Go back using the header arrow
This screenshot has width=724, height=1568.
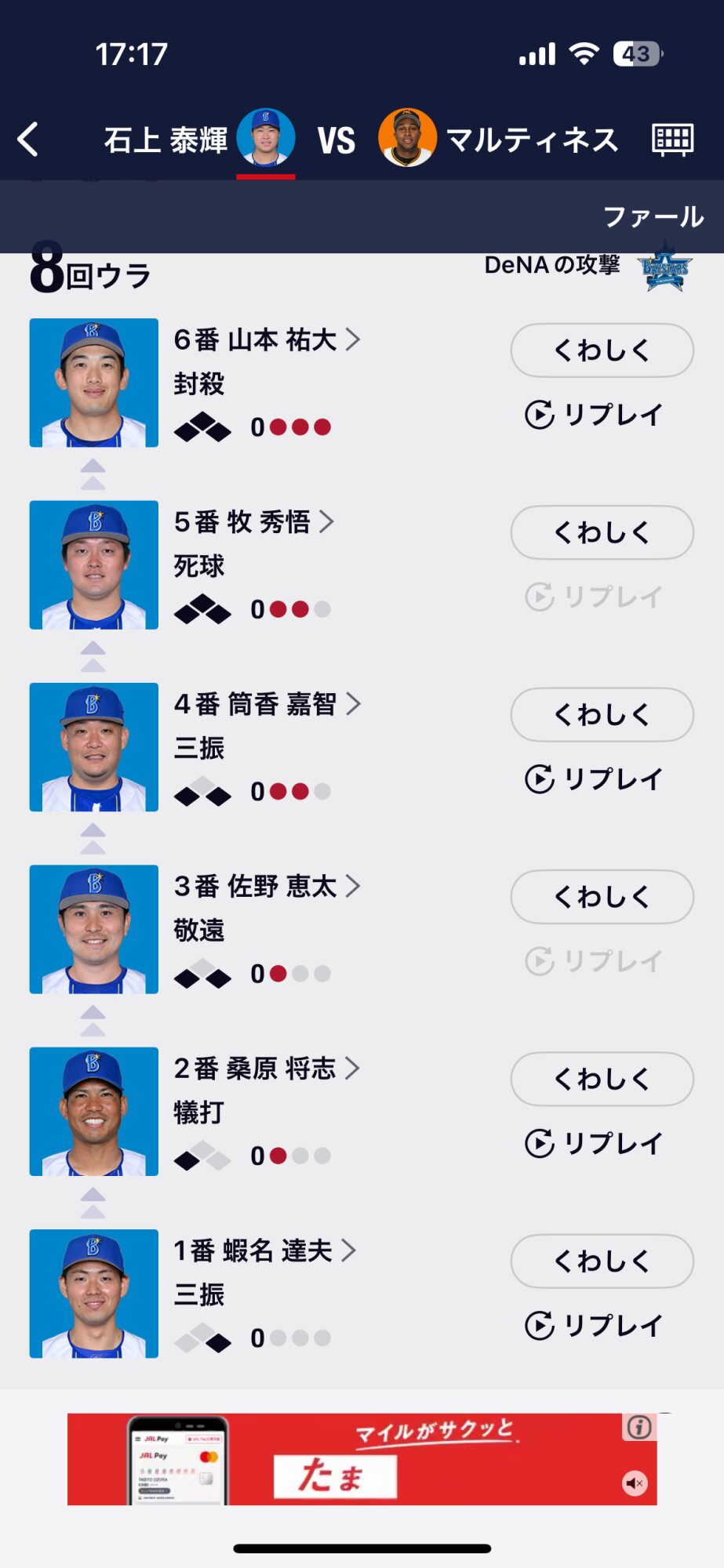click(x=28, y=140)
